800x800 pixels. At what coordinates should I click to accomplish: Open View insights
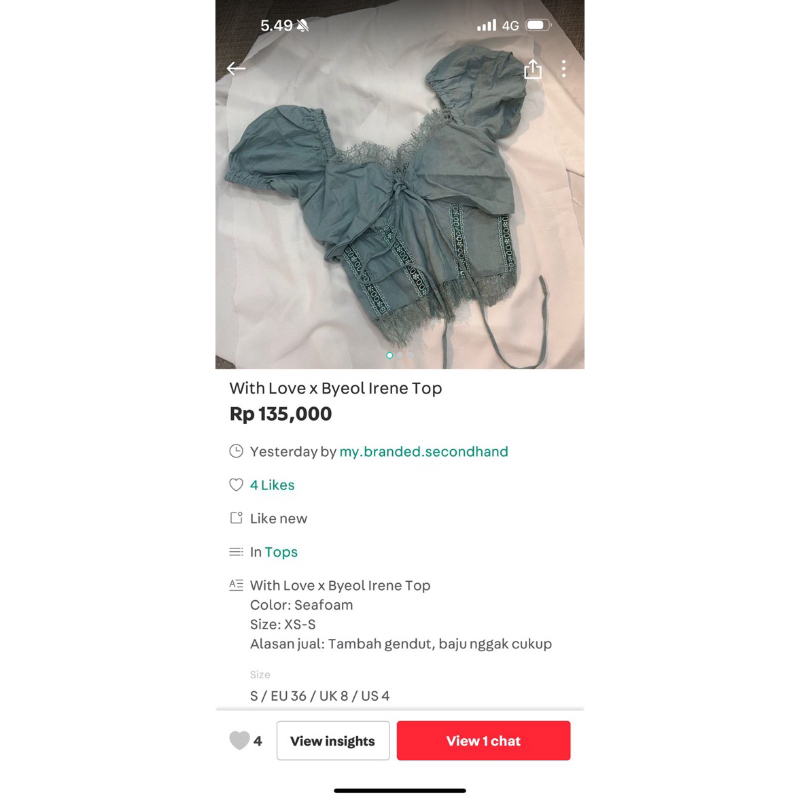(x=333, y=741)
